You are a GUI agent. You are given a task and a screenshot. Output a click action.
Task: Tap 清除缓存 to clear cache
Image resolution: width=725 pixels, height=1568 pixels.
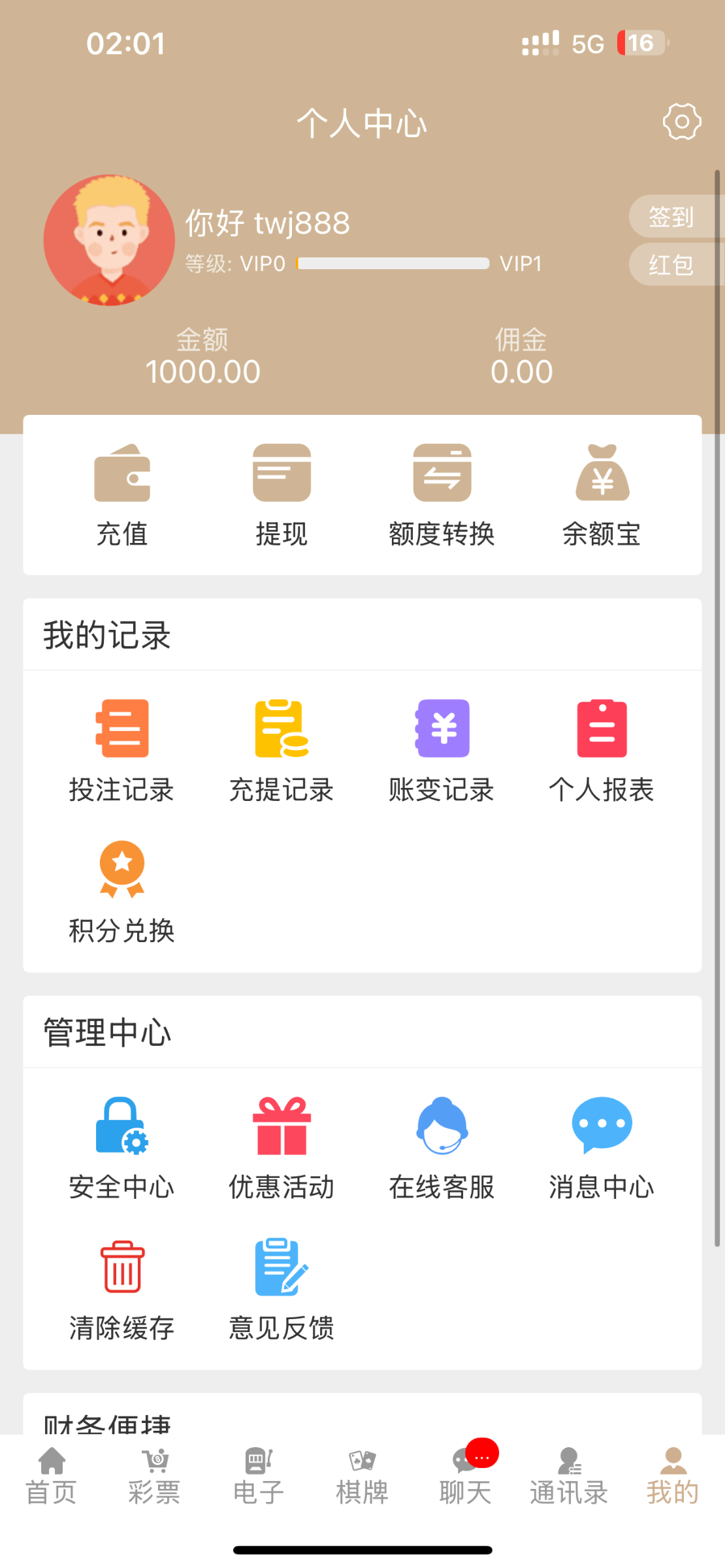(x=122, y=1288)
